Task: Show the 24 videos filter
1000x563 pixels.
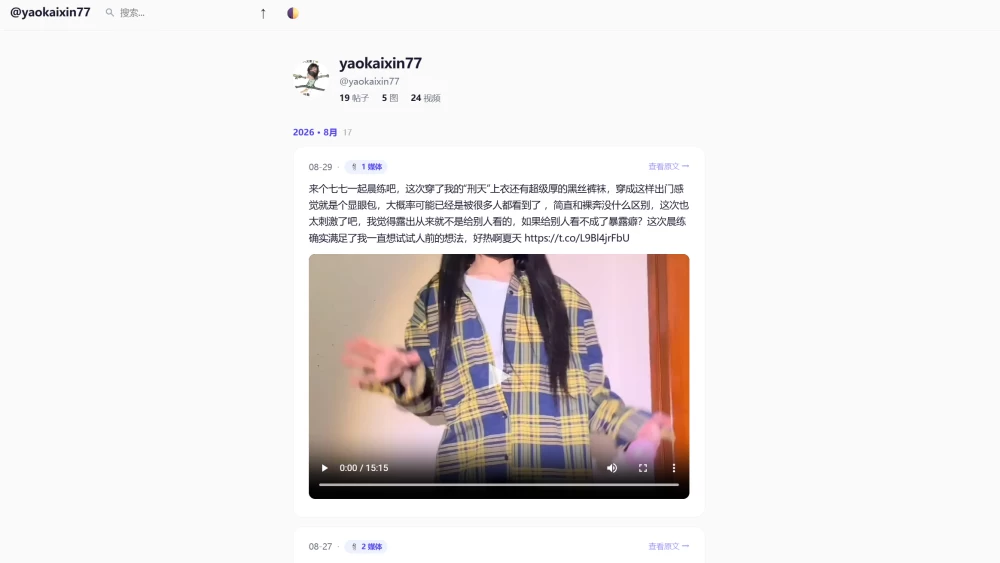Action: (425, 98)
